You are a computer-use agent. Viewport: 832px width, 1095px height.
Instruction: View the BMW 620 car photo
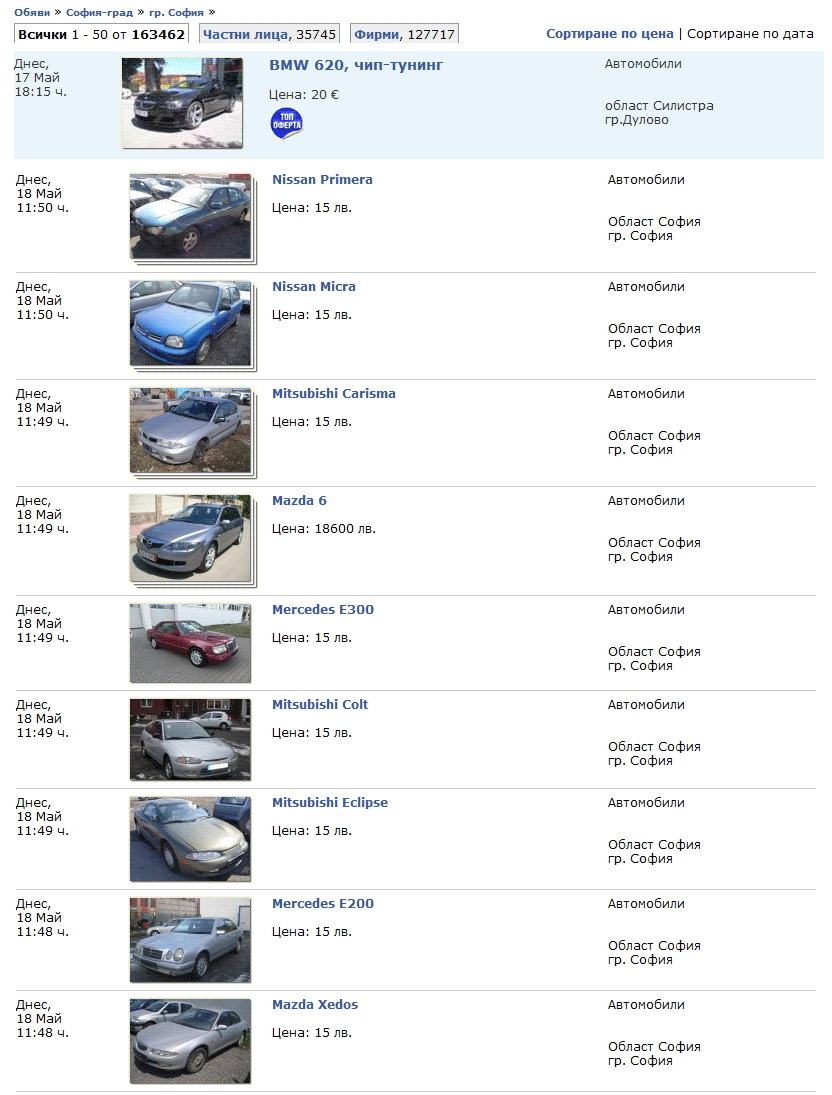pyautogui.click(x=182, y=102)
